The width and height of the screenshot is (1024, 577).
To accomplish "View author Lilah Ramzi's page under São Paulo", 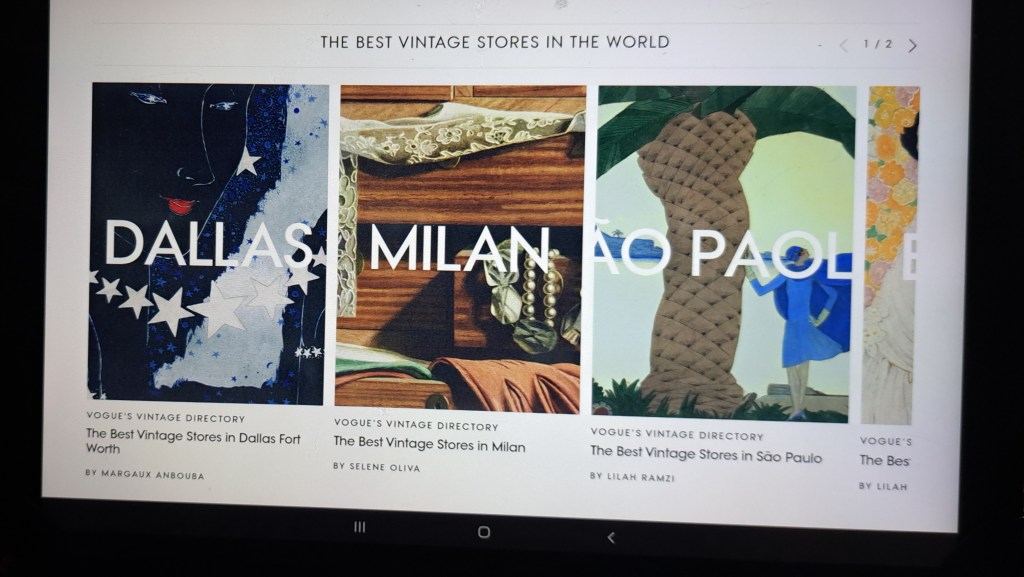I will [632, 477].
